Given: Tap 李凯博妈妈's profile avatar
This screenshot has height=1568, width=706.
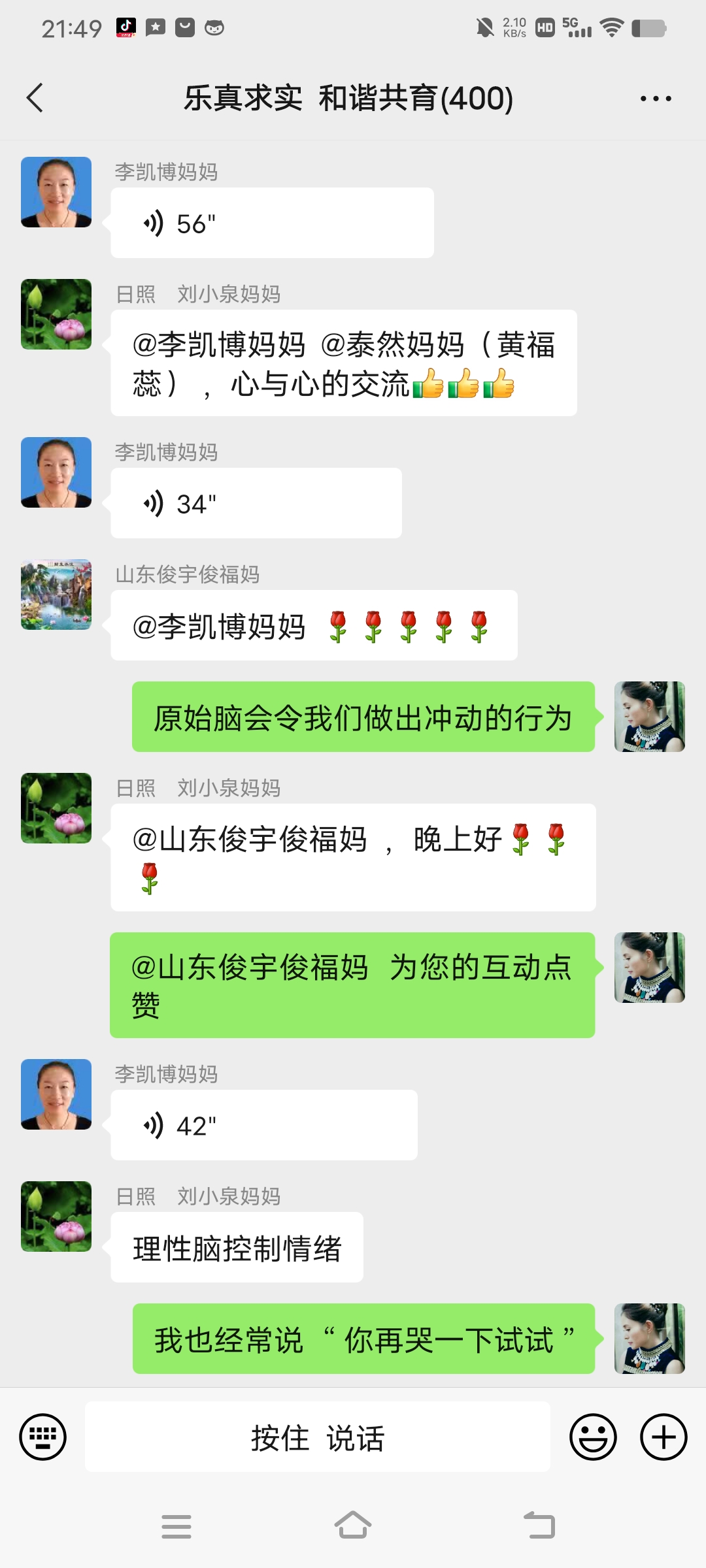Looking at the screenshot, I should pyautogui.click(x=56, y=193).
